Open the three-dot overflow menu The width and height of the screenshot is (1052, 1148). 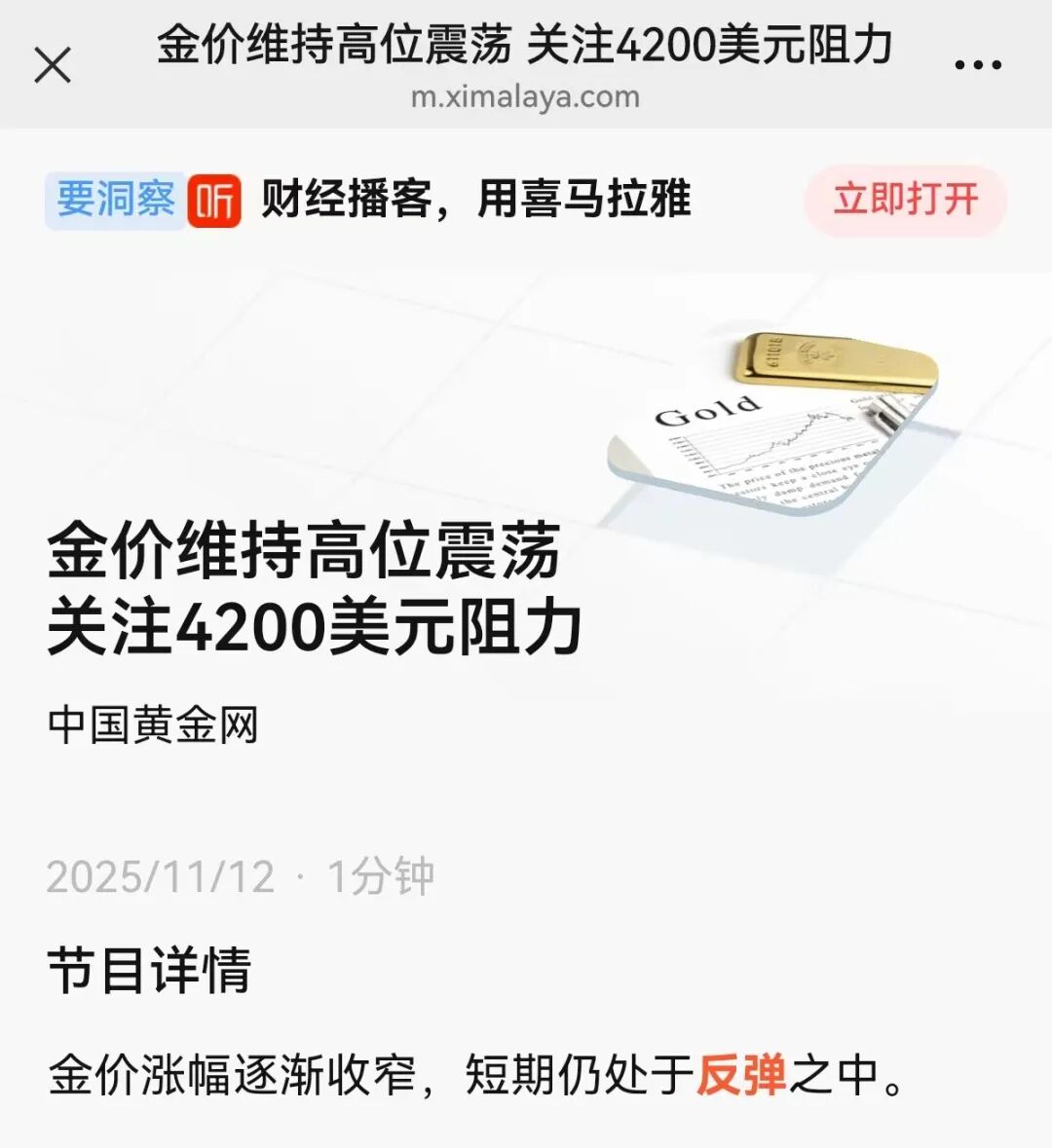(x=977, y=65)
